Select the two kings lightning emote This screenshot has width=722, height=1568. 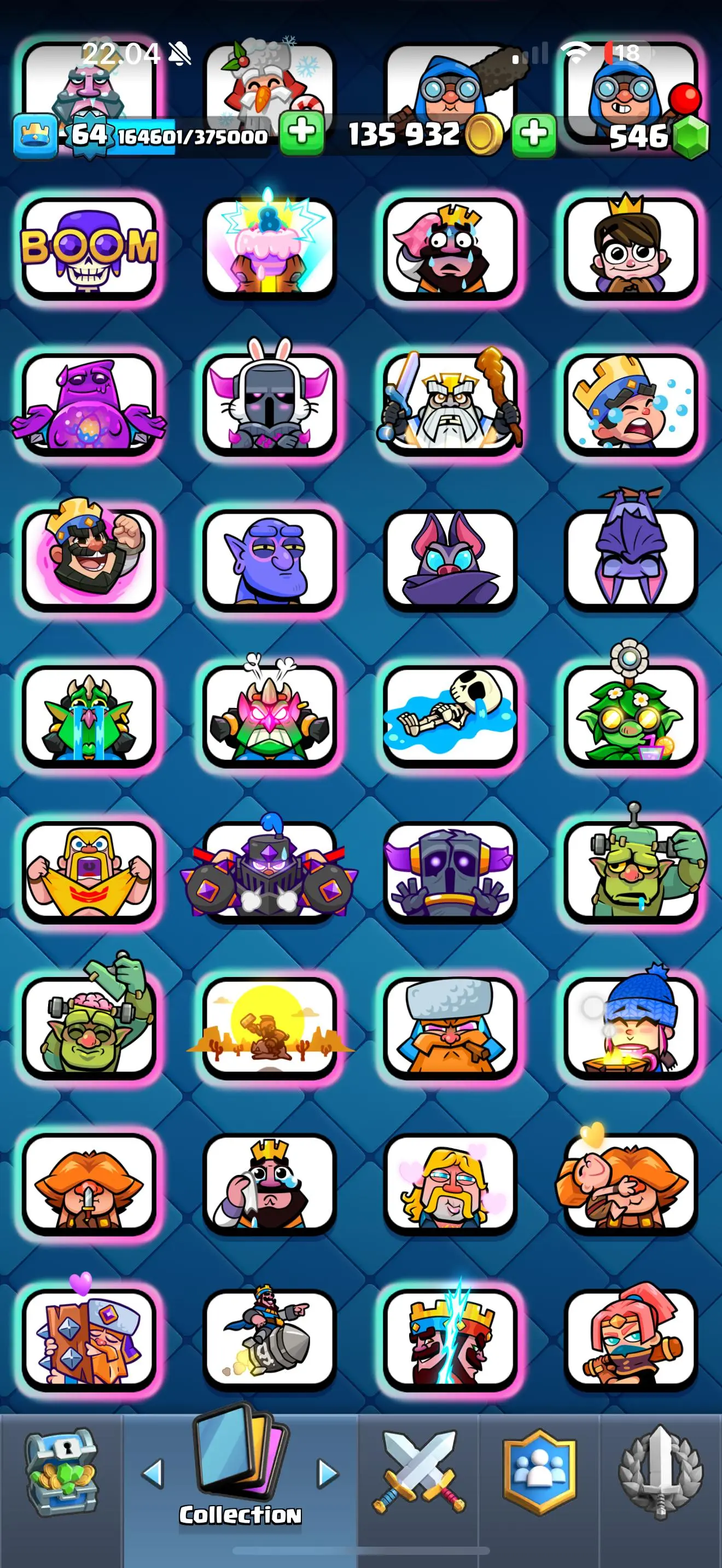point(450,1338)
